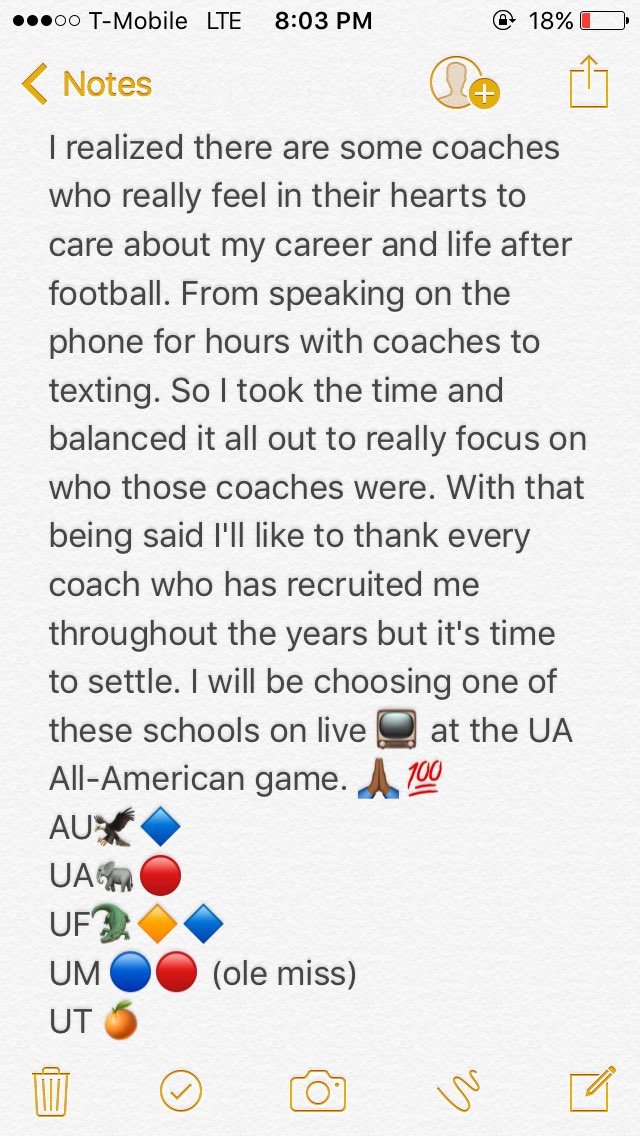Compose a new note
640x1136 pixels.
click(592, 1089)
